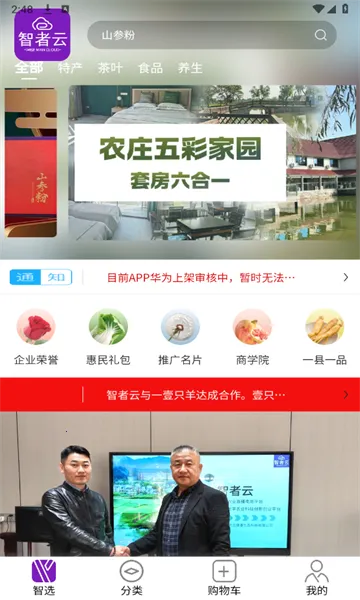Select the 养生 tab
Screen dimensions: 360x600
[190, 68]
